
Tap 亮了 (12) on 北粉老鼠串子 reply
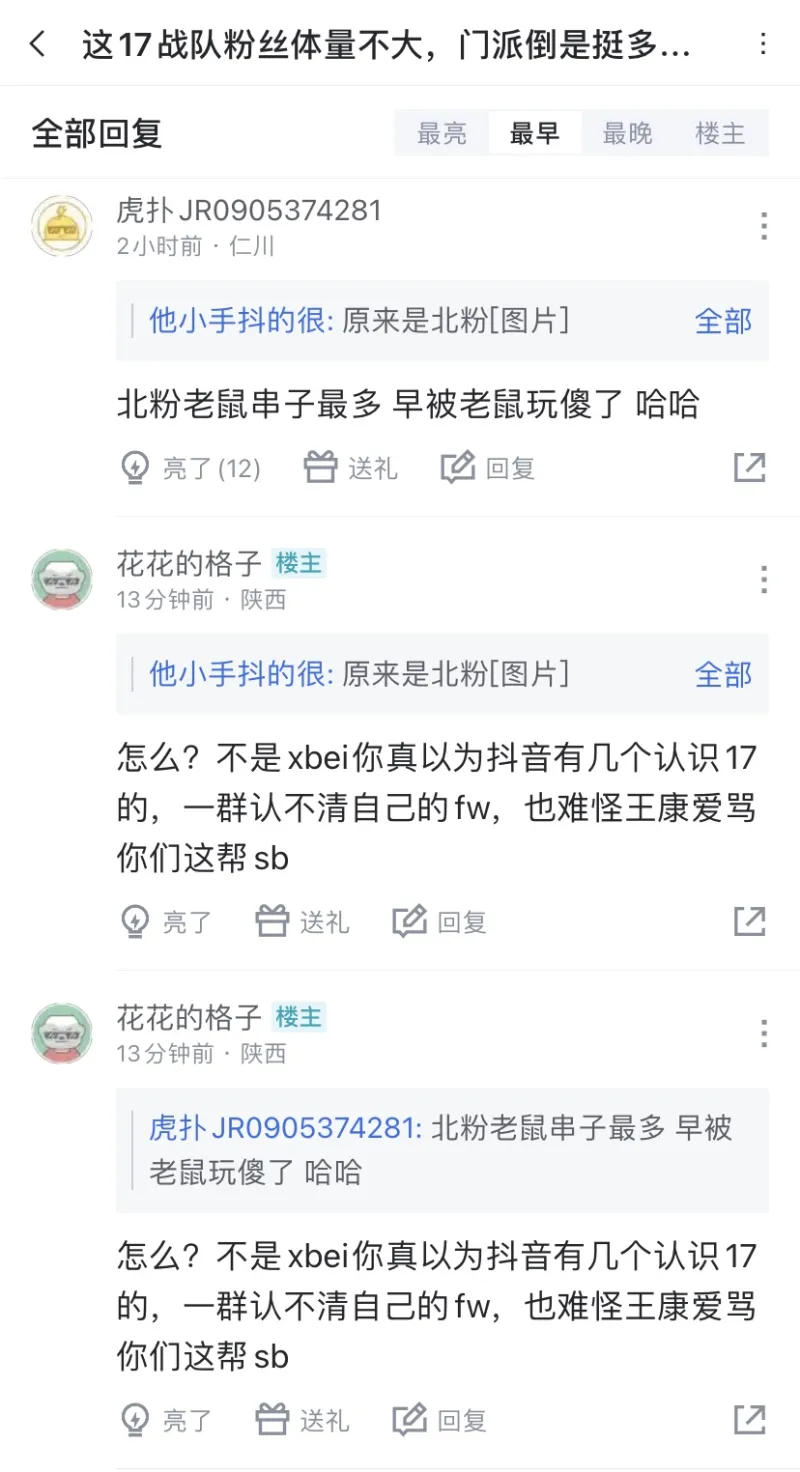coord(190,467)
